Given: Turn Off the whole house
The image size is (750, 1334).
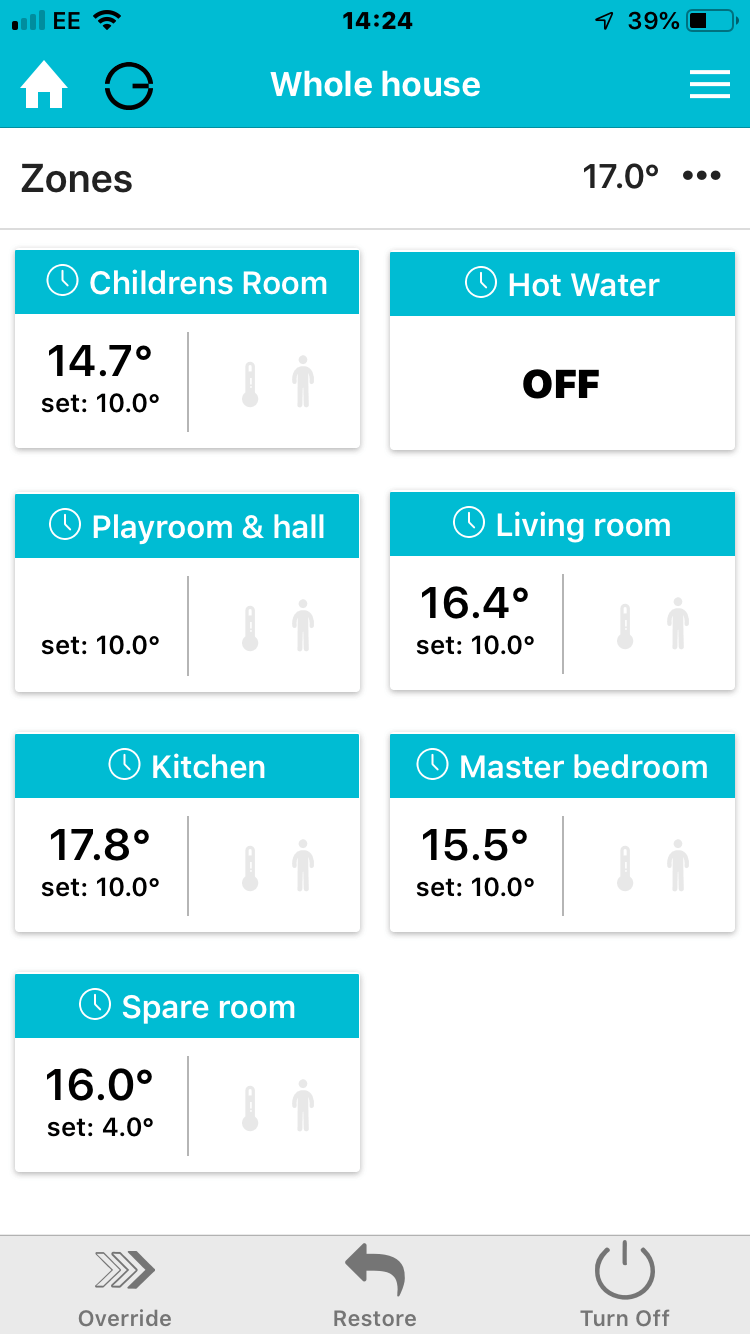Looking at the screenshot, I should point(625,1285).
